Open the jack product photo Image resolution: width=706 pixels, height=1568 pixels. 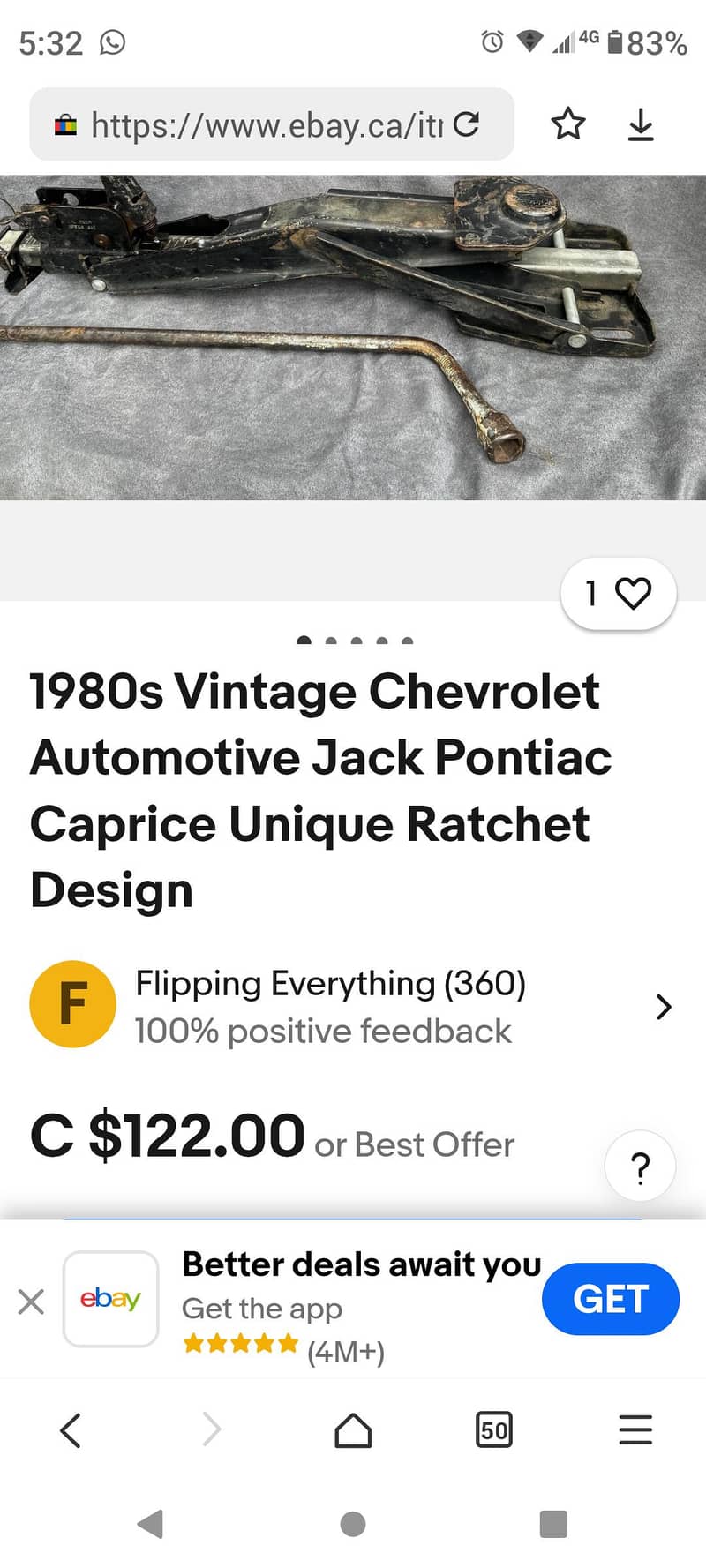[353, 335]
